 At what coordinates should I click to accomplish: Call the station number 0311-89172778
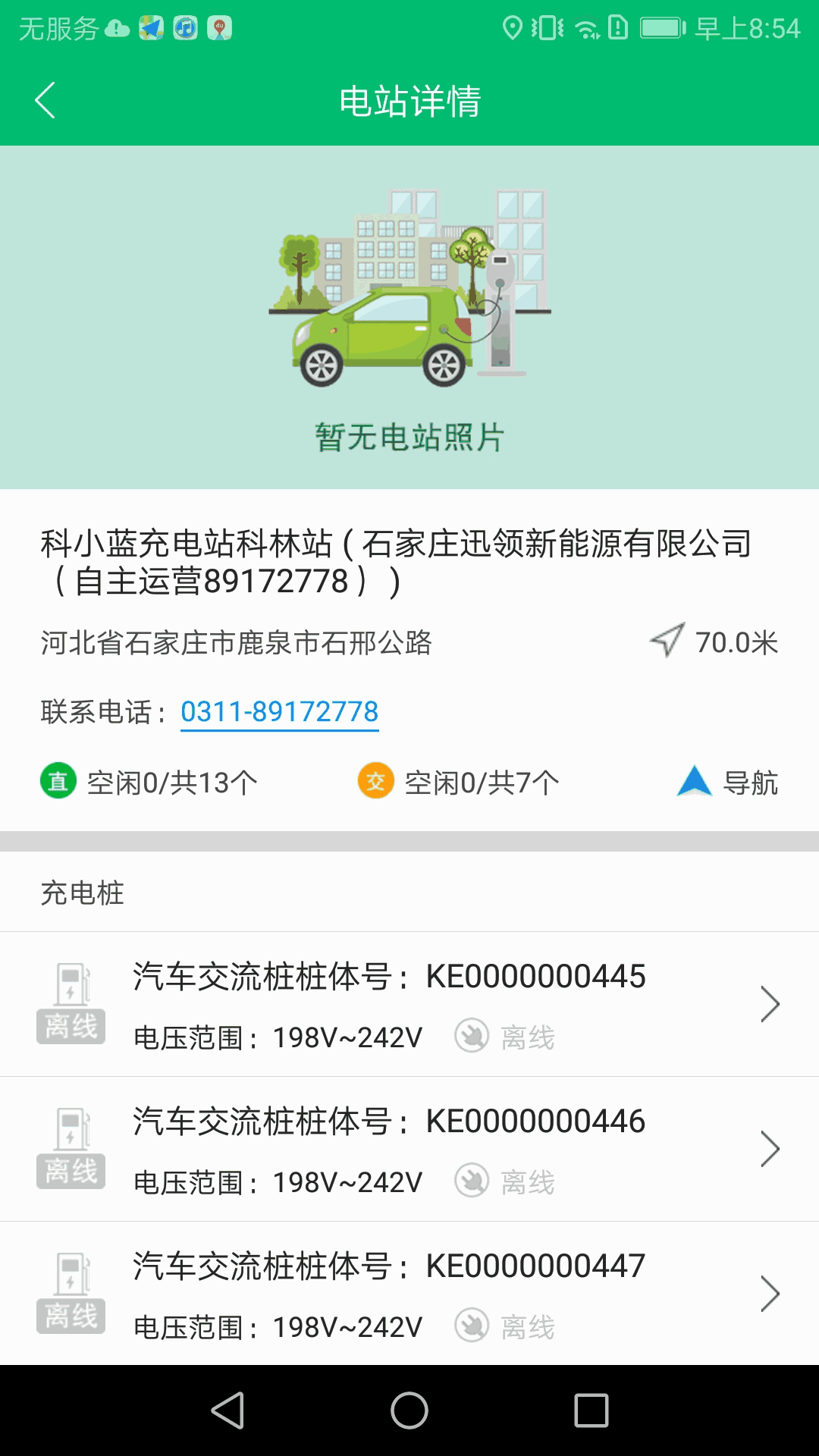pos(279,712)
